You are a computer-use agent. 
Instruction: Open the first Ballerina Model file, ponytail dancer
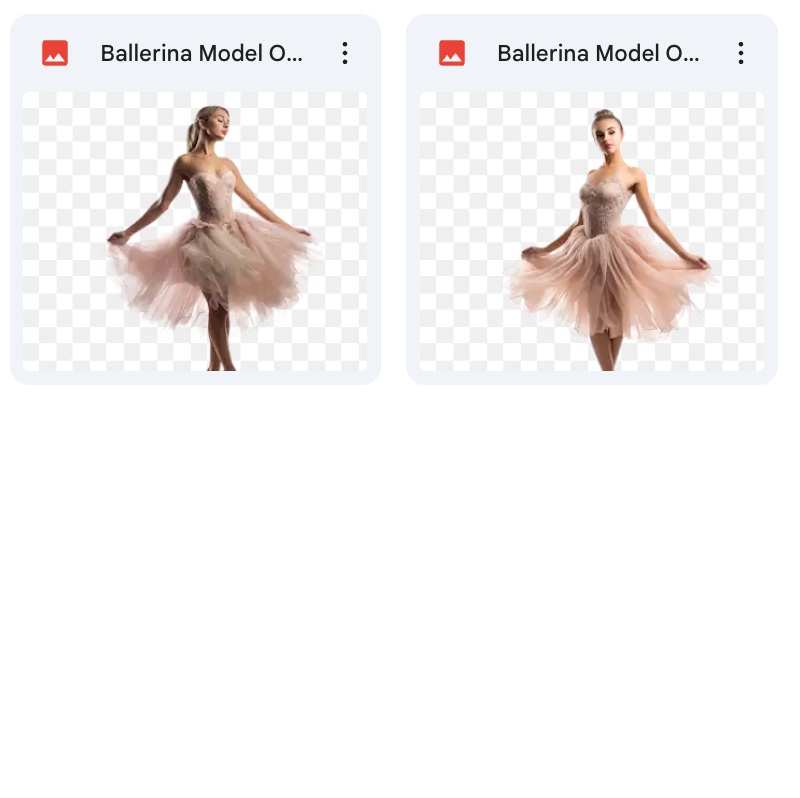click(195, 231)
